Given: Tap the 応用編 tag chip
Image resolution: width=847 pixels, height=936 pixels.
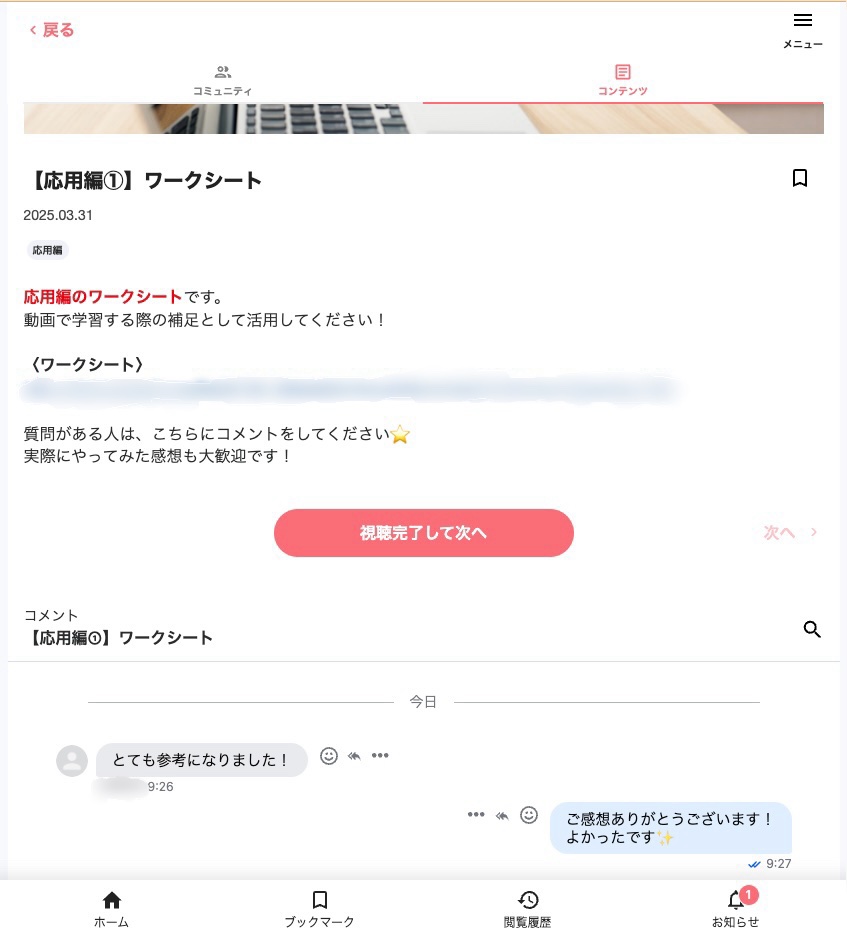Looking at the screenshot, I should [47, 250].
